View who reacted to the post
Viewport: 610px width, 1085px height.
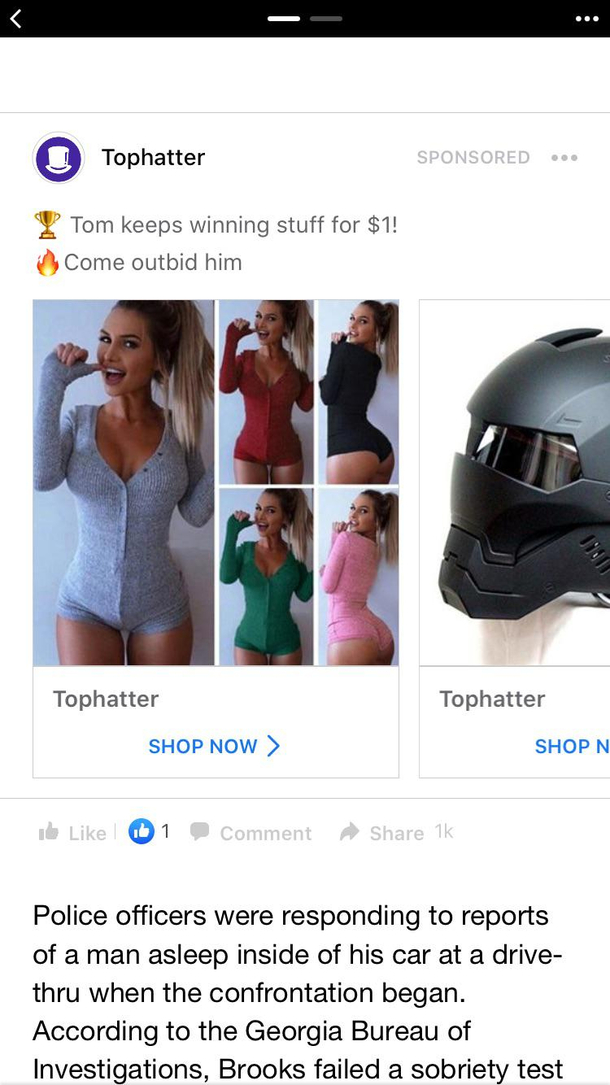pos(149,831)
